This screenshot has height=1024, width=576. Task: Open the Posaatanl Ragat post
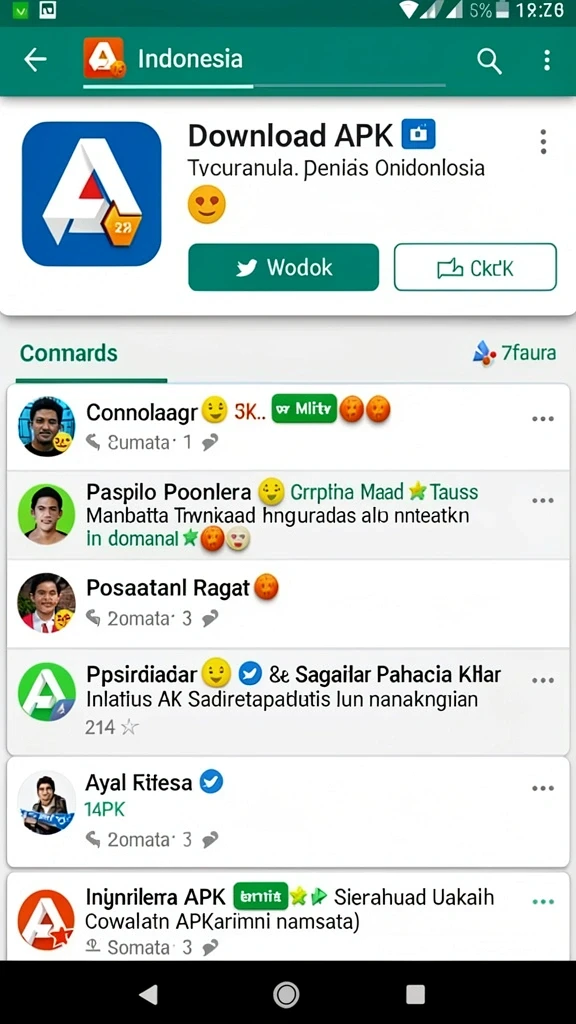pos(288,603)
